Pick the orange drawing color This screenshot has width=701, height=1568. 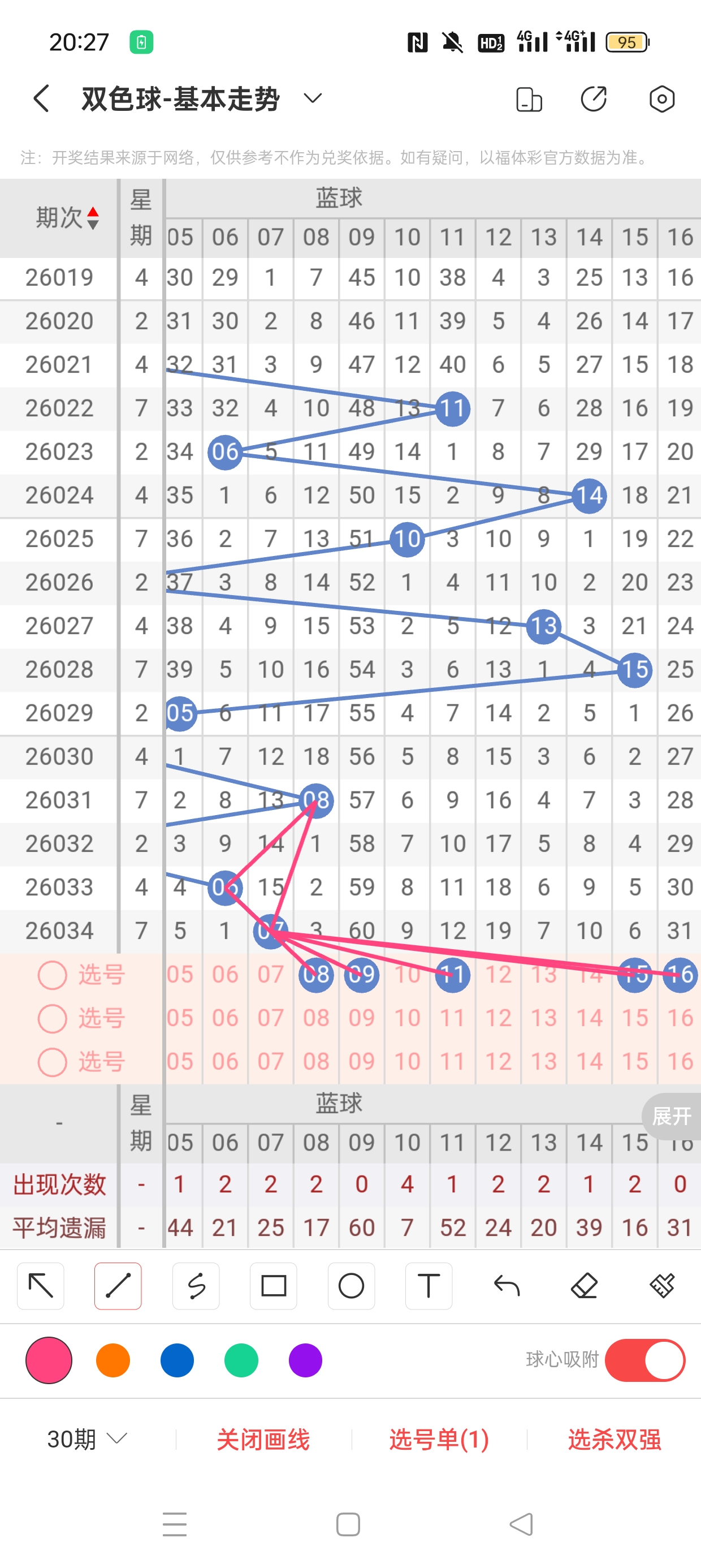[x=113, y=1360]
